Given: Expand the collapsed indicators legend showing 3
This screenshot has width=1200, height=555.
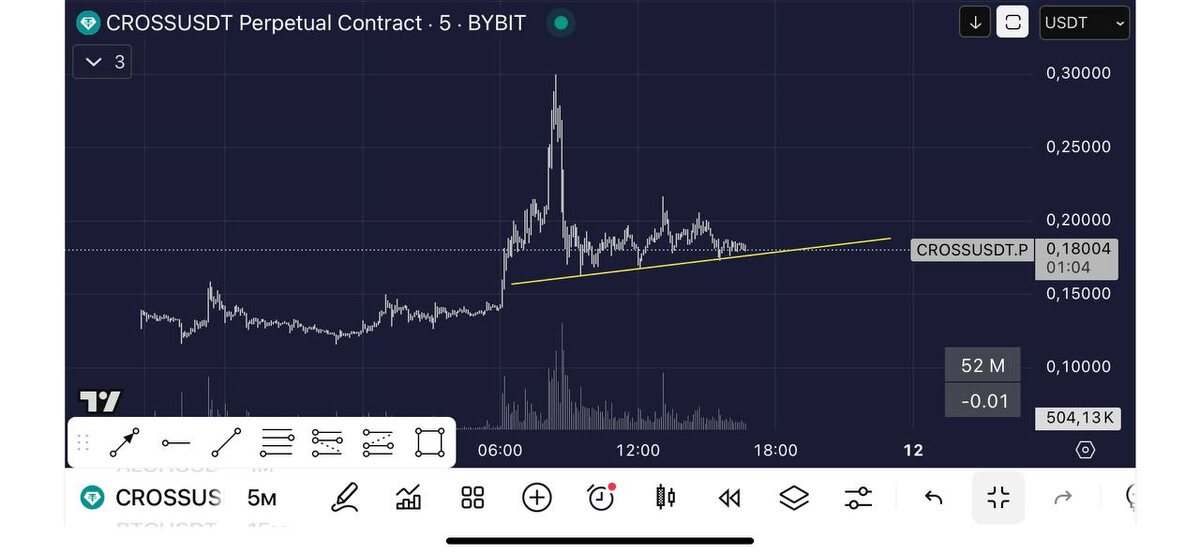Looking at the screenshot, I should [x=102, y=62].
